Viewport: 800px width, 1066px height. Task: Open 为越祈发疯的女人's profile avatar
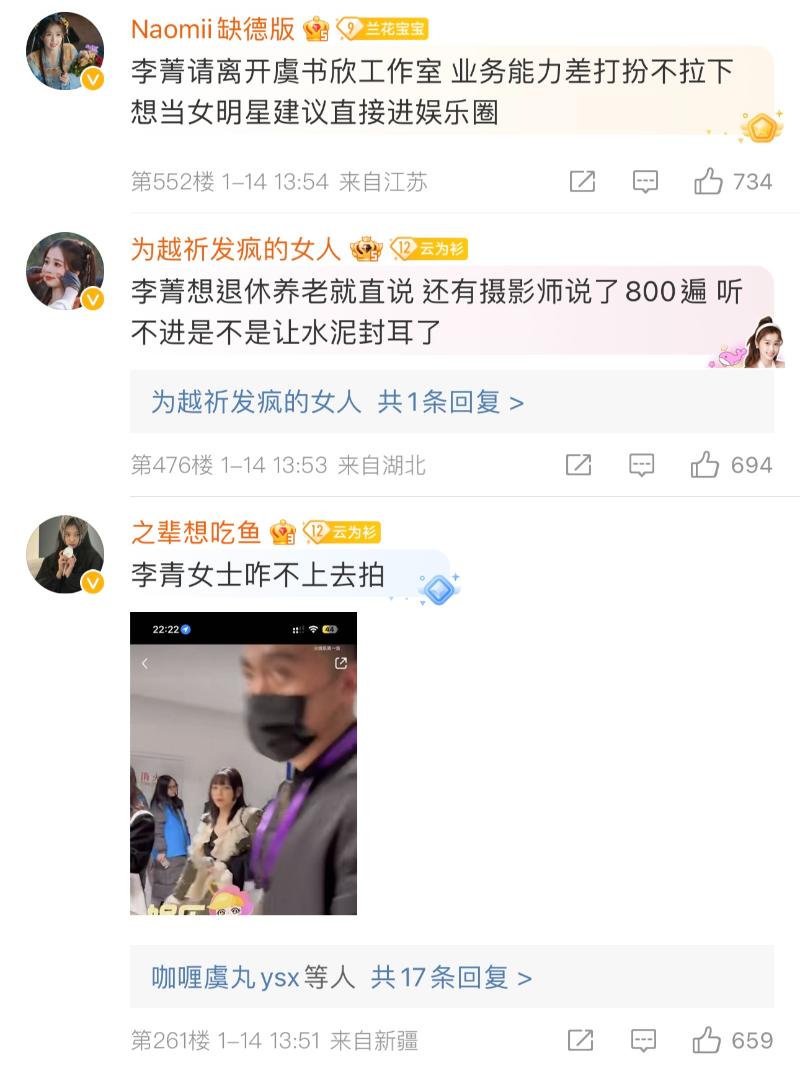click(65, 271)
